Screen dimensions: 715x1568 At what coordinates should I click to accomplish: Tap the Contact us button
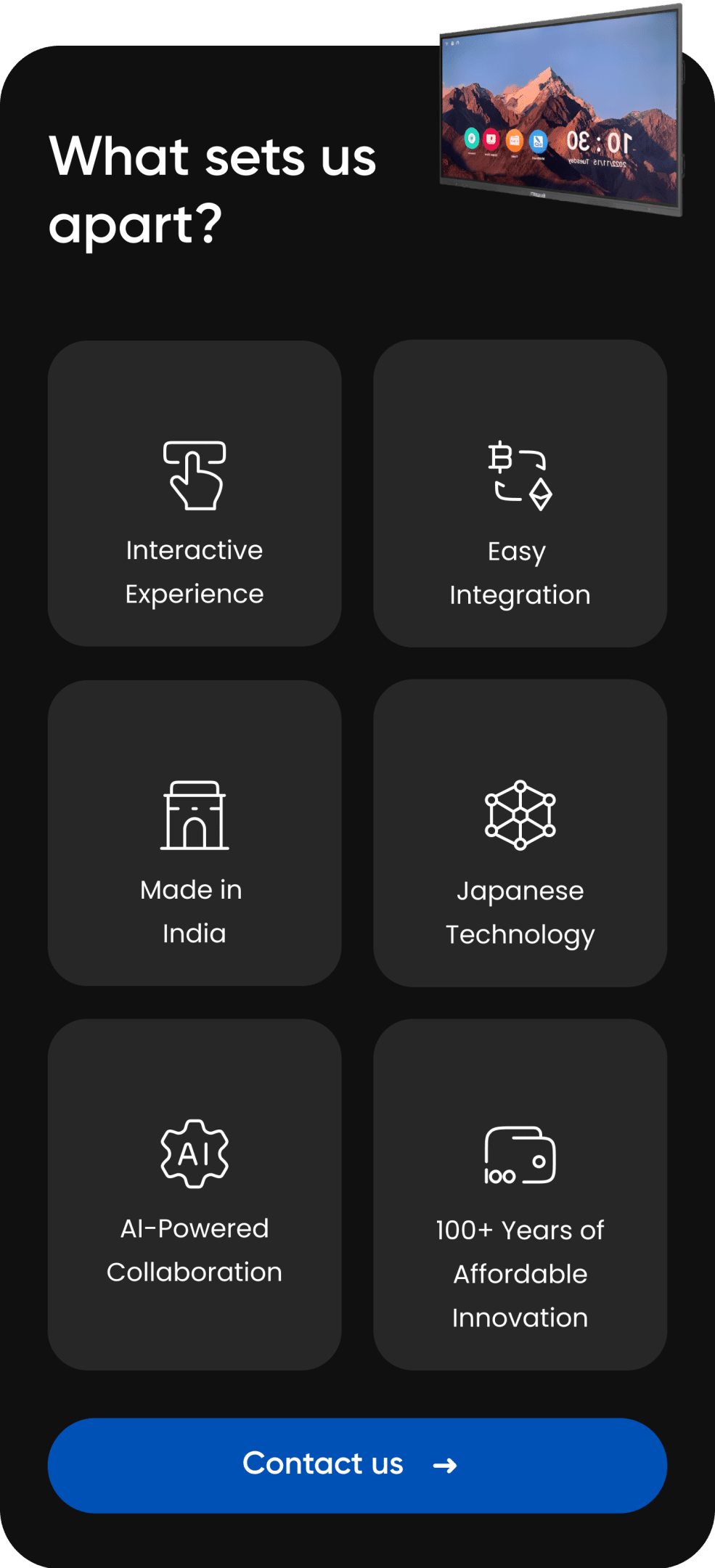tap(357, 1465)
